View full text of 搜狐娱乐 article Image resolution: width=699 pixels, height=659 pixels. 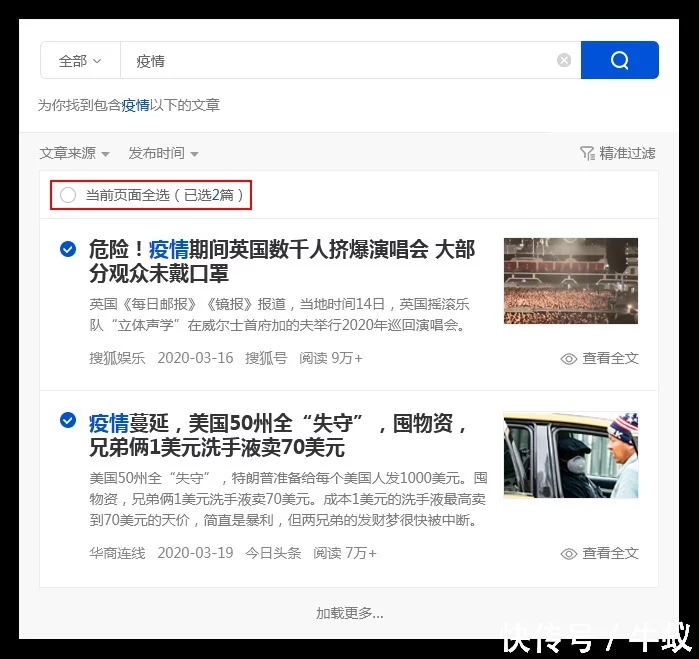coord(600,358)
